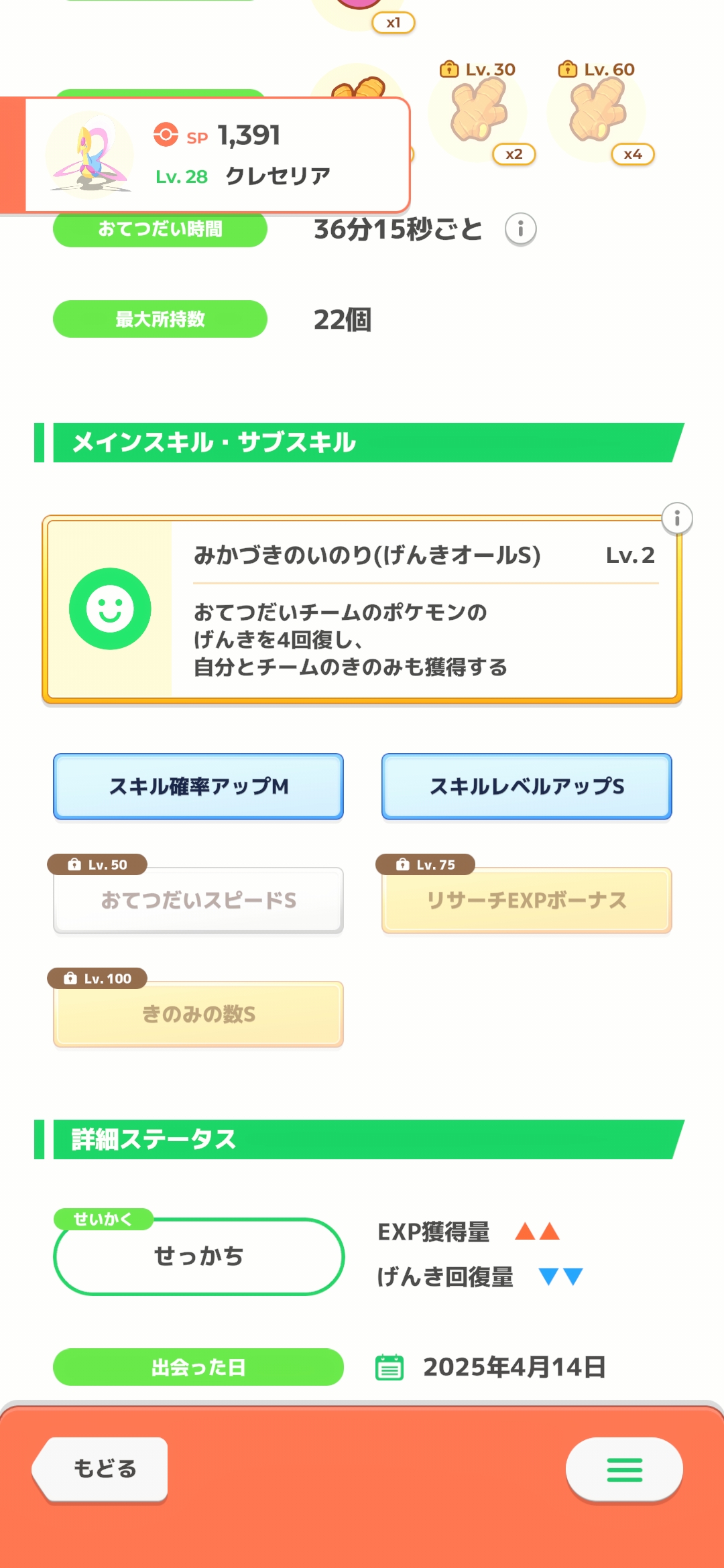Open the hamburger menu button
This screenshot has width=724, height=1568.
[624, 1469]
